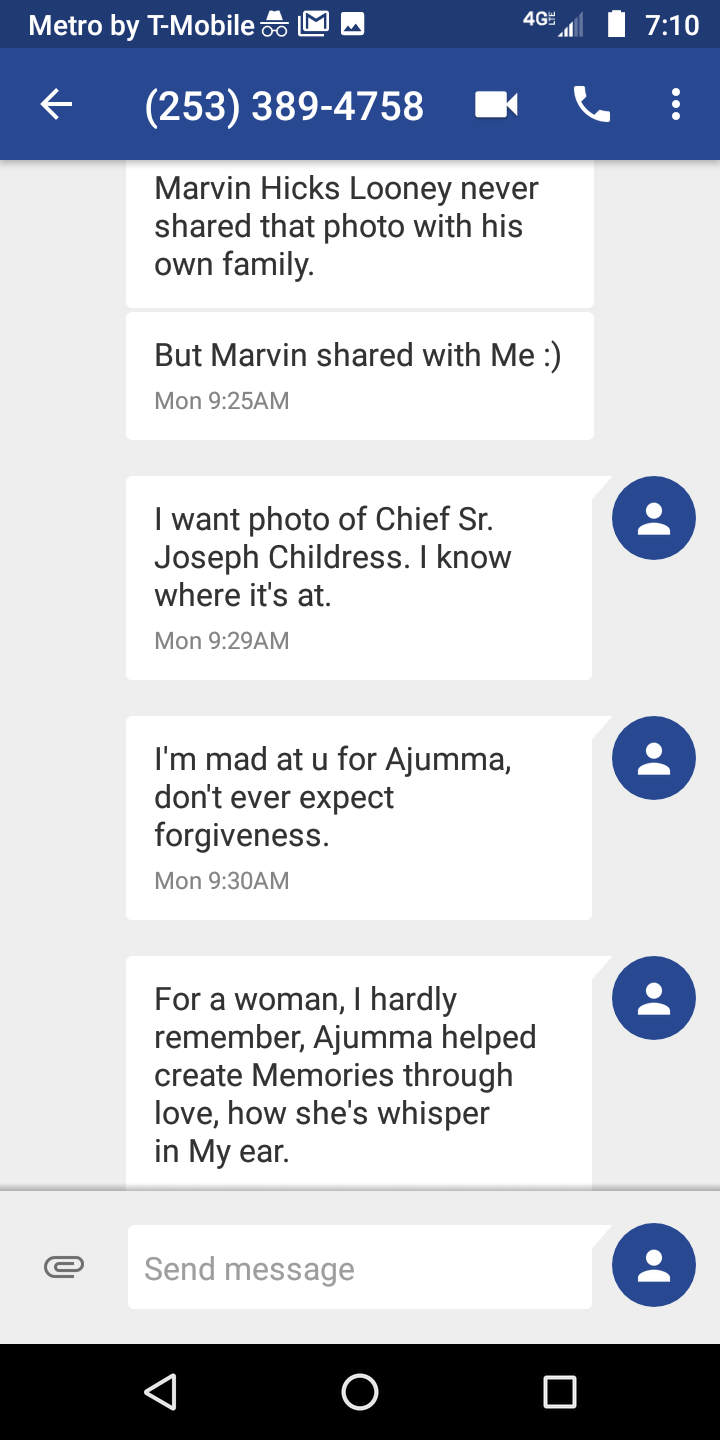This screenshot has height=1440, width=720.
Task: Tap the paperclip to attach a file
Action: coord(63,1266)
